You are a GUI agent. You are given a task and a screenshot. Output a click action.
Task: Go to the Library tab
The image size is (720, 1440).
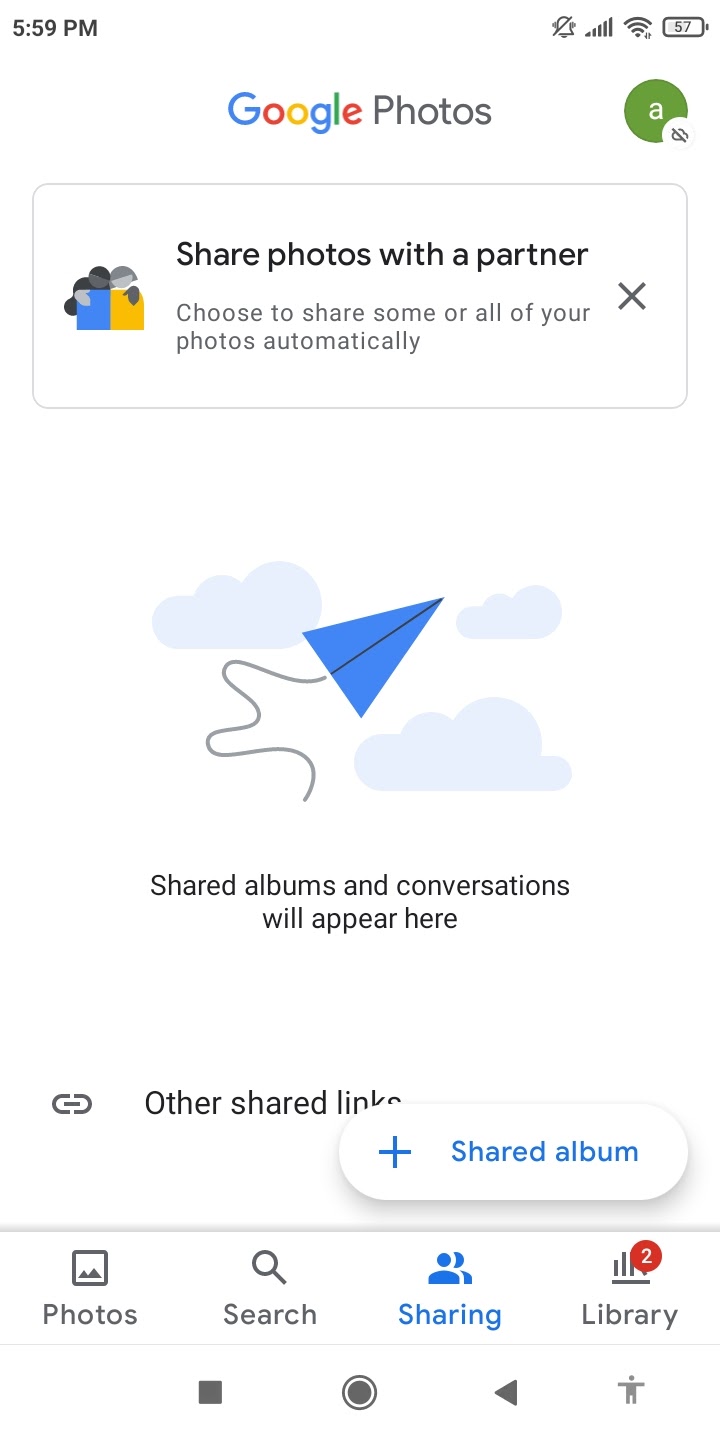pos(630,1288)
